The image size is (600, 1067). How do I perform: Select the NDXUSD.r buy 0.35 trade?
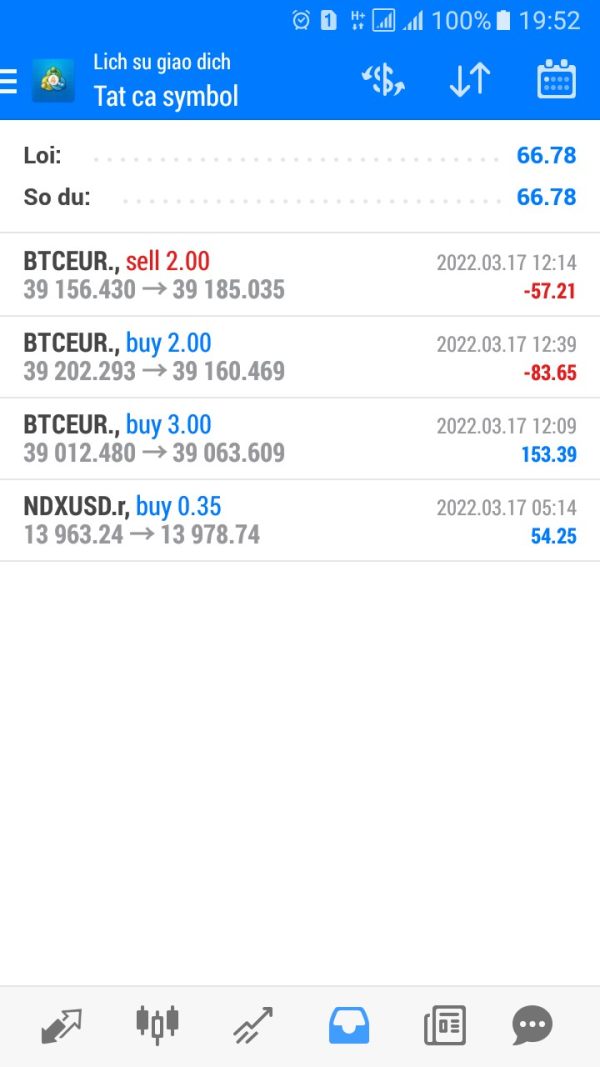pyautogui.click(x=300, y=521)
